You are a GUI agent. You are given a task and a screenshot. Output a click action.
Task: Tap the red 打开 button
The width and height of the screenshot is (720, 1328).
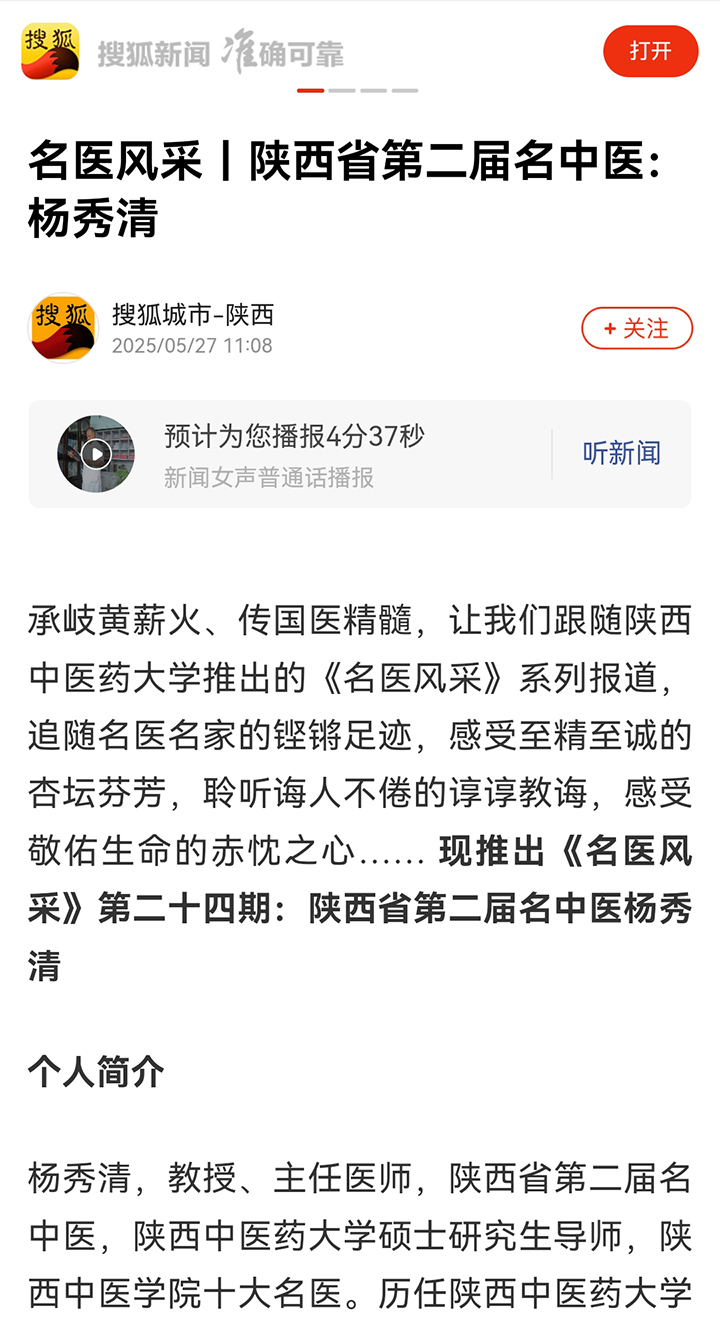pyautogui.click(x=650, y=51)
